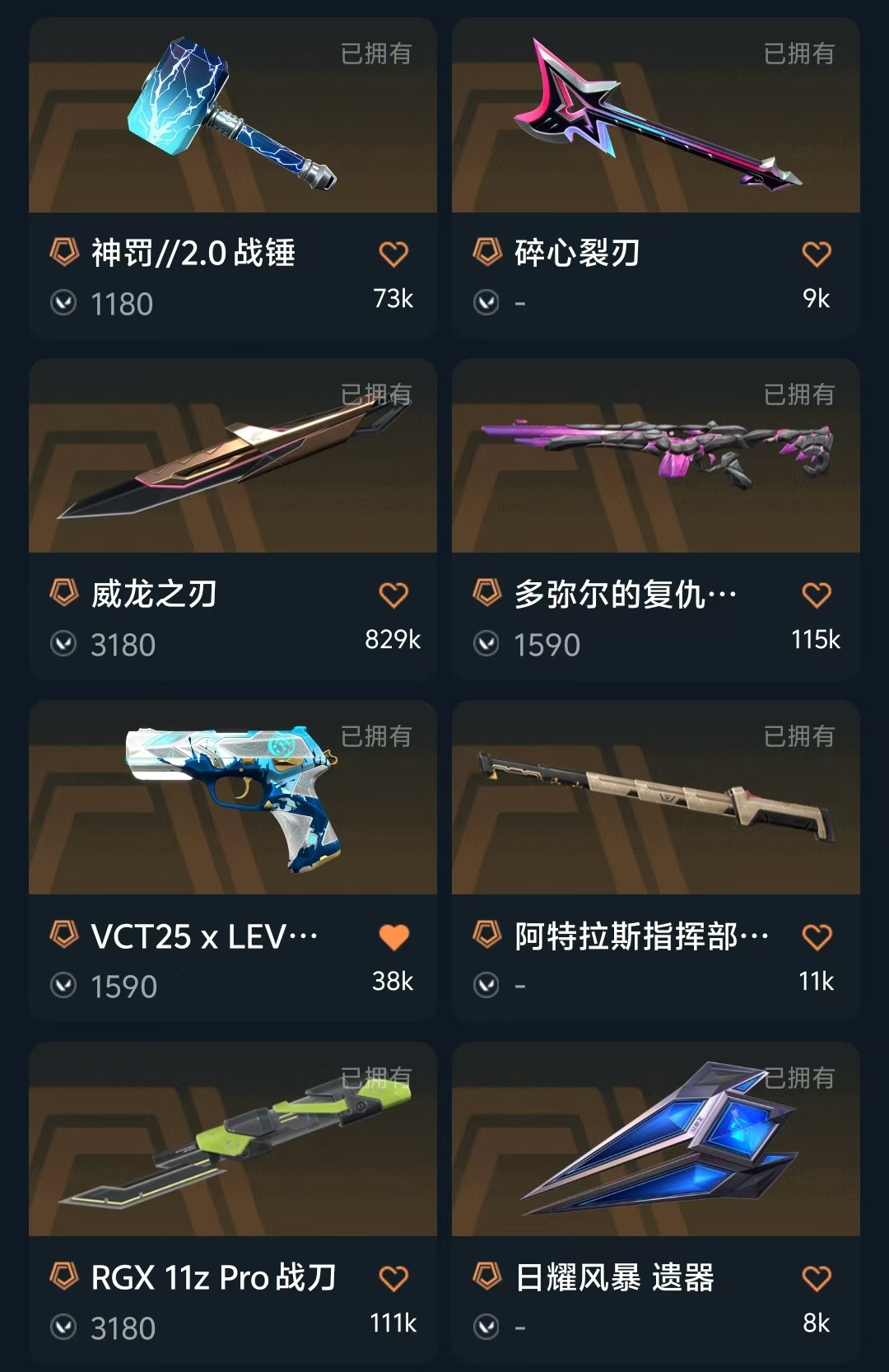View the 威龙之刃 skin details
This screenshot has width=889, height=1372.
click(232, 457)
